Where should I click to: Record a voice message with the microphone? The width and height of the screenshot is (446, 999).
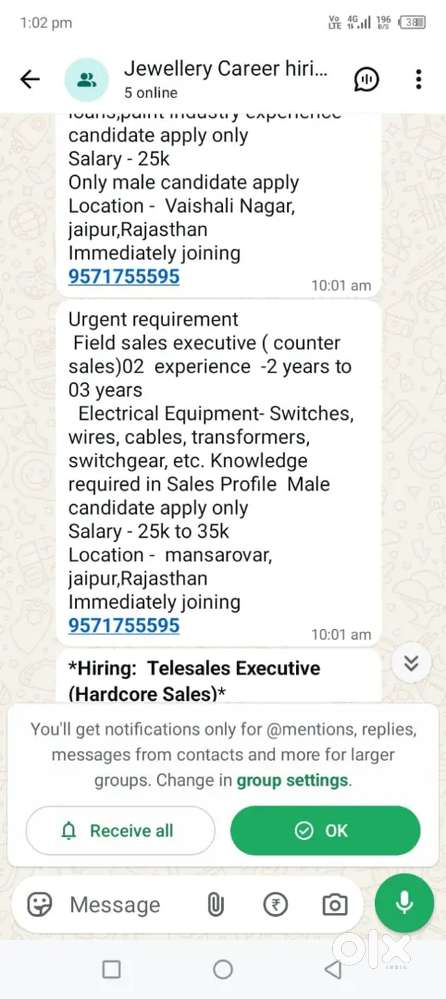pos(405,903)
